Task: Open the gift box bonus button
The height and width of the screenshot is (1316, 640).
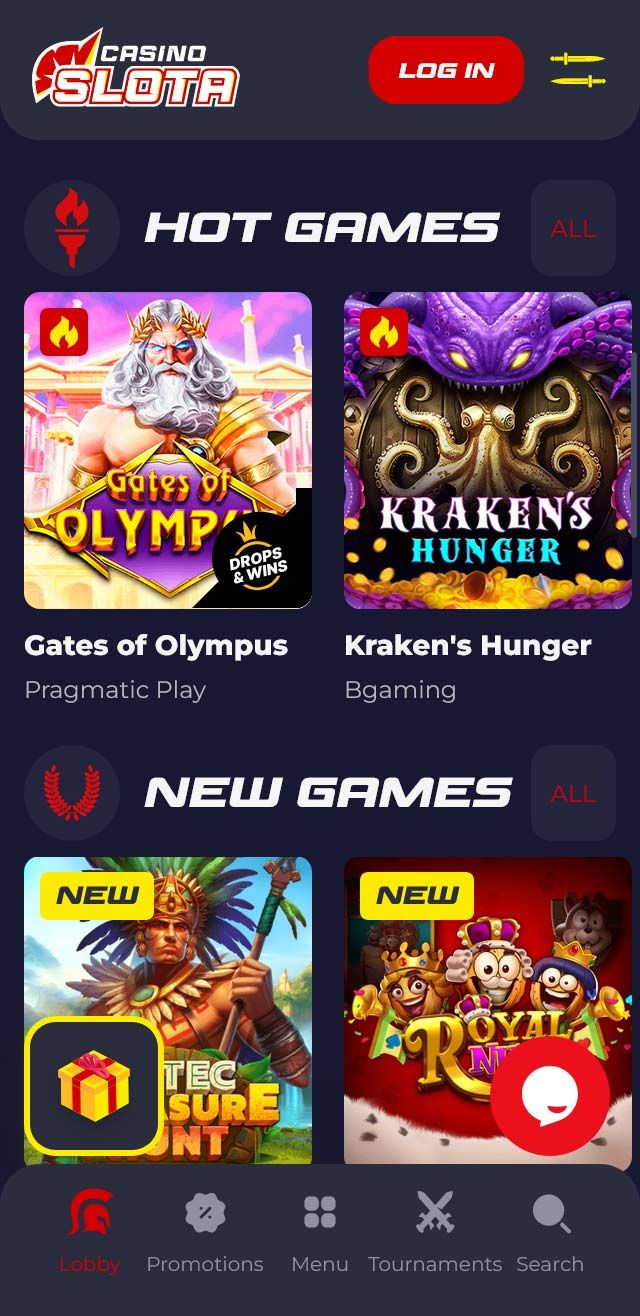Action: click(94, 1086)
